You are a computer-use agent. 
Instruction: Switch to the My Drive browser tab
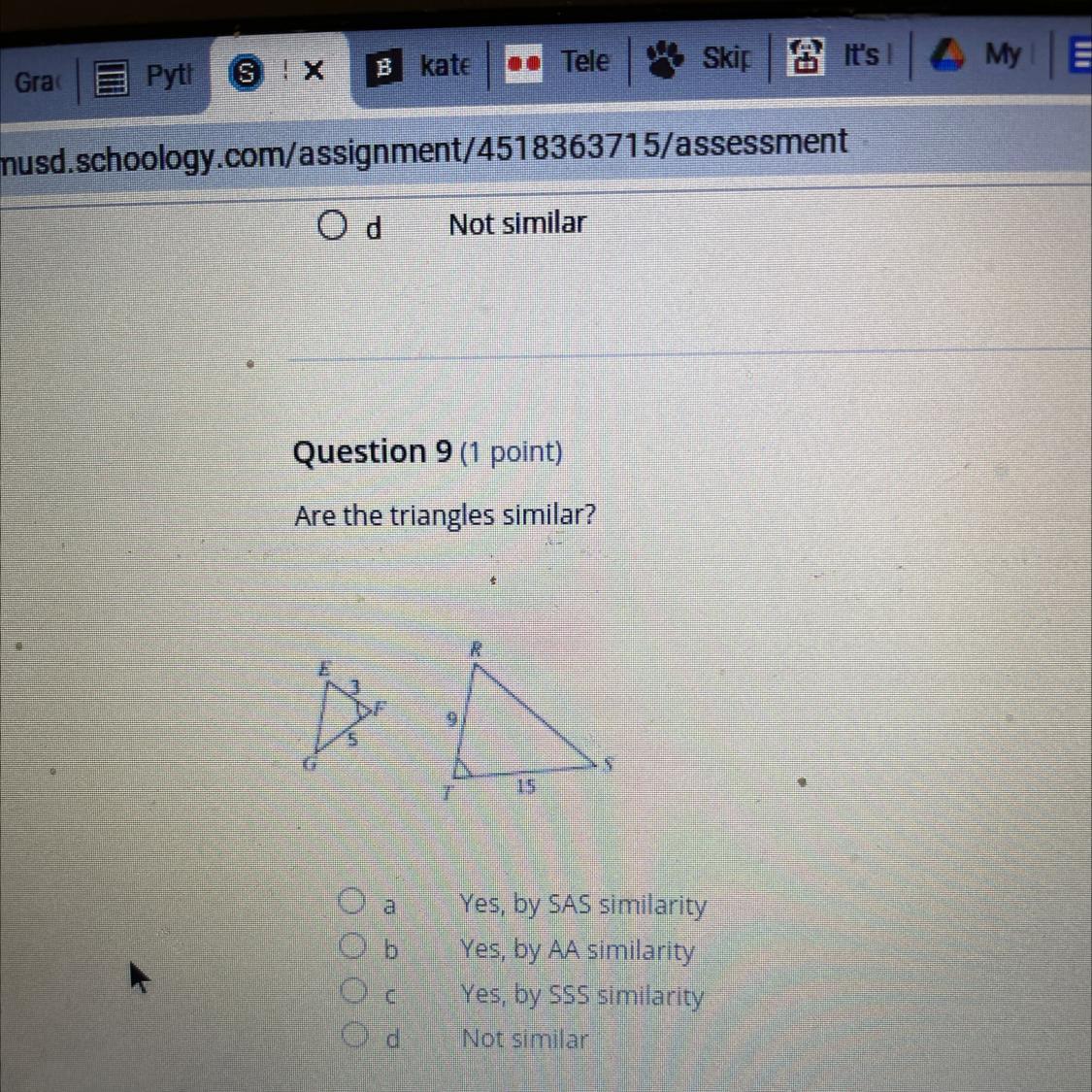979,54
